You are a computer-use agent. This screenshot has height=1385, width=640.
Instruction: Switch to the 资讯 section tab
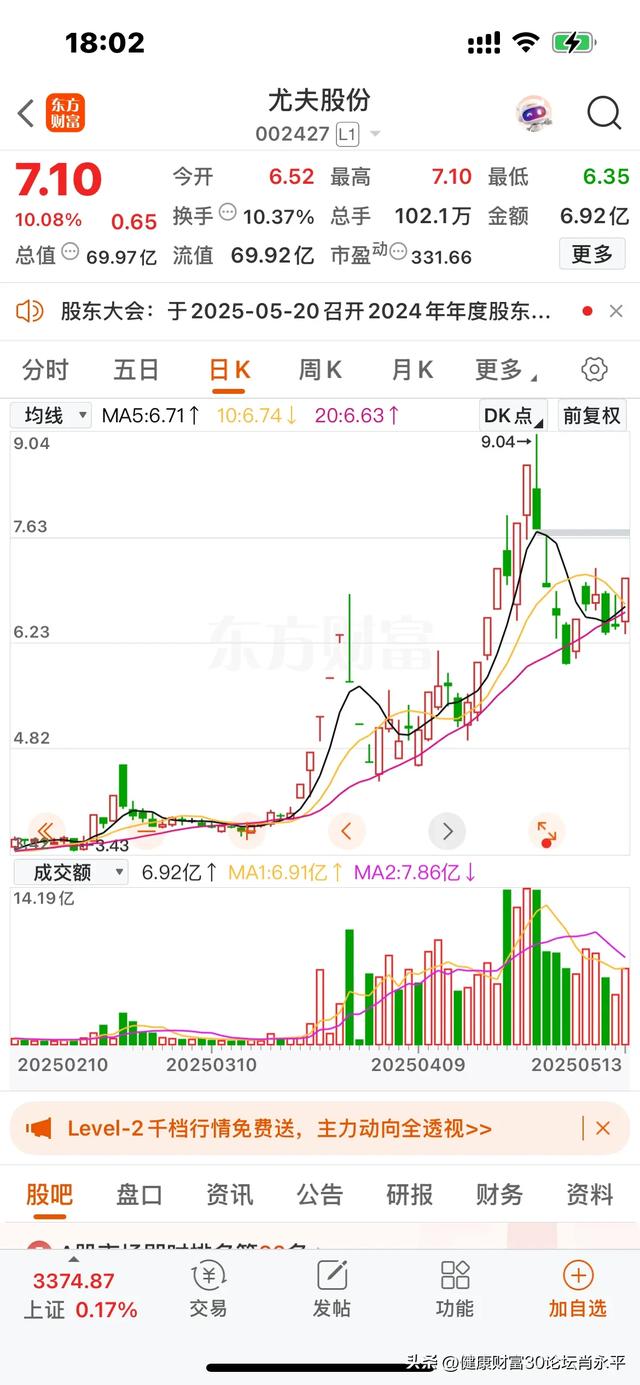point(230,1194)
